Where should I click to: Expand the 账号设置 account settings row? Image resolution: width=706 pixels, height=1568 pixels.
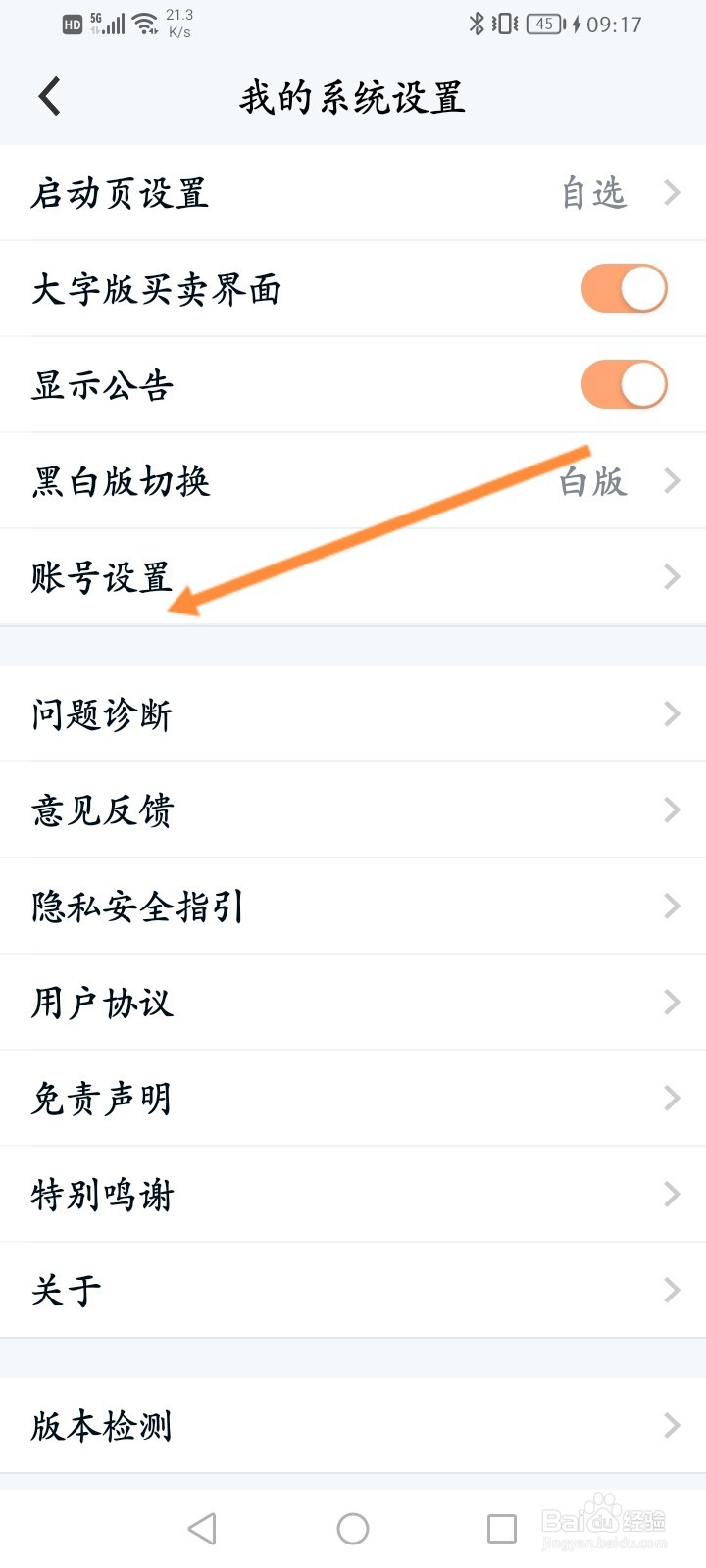click(x=353, y=577)
